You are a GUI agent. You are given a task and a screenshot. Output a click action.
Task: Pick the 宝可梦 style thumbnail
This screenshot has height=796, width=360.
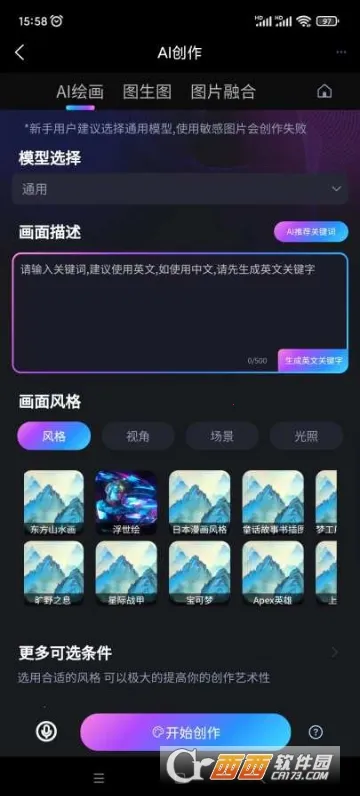coord(199,573)
